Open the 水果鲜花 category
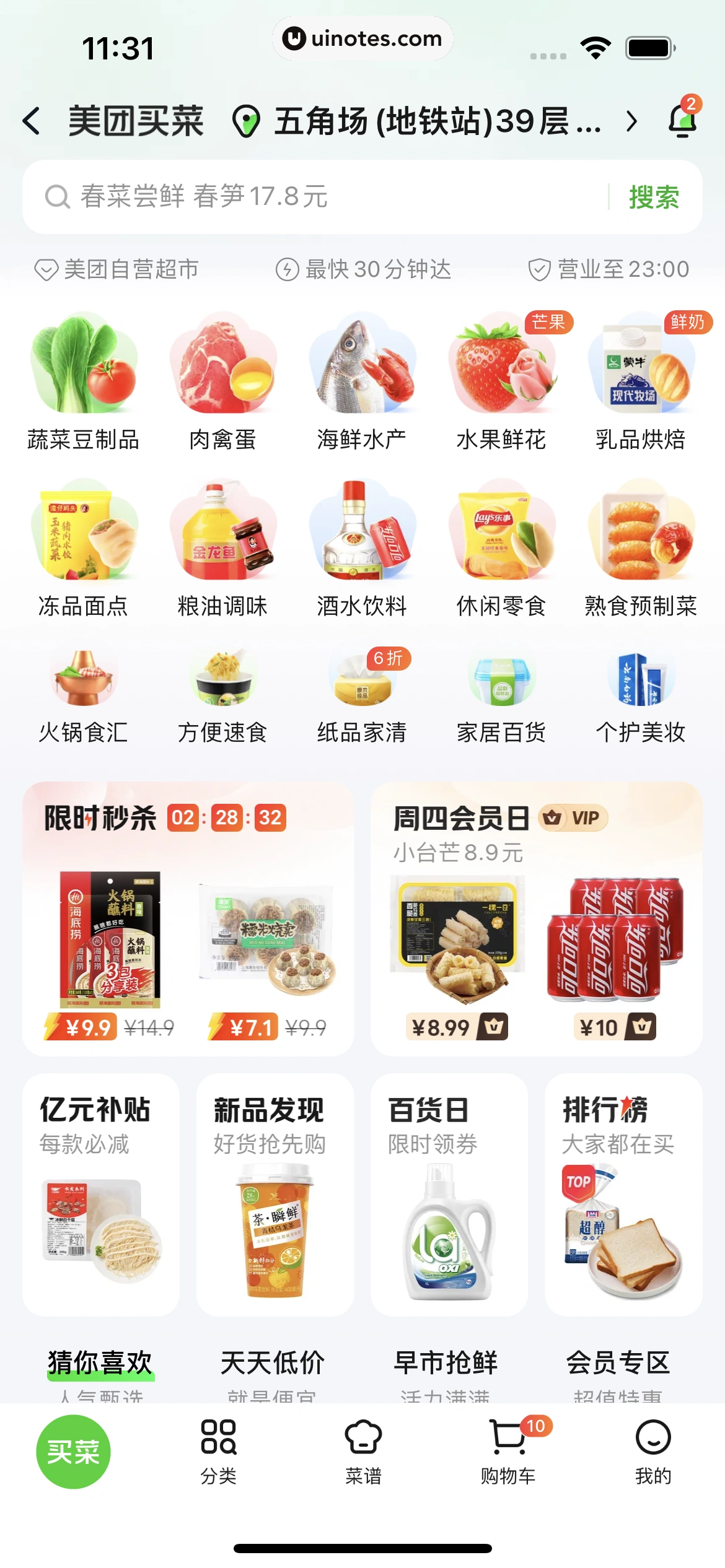This screenshot has width=725, height=1568. 501,384
